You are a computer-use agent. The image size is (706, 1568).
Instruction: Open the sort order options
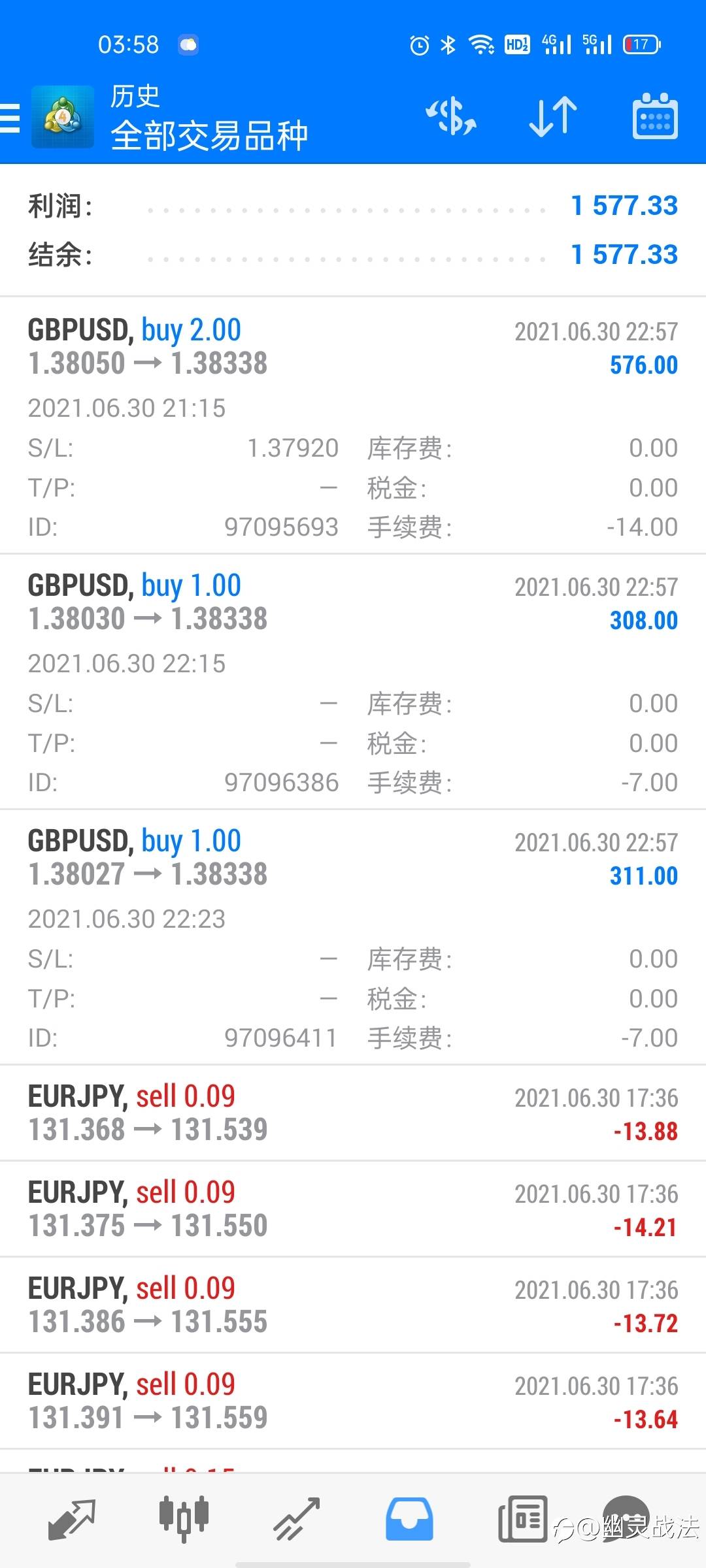click(553, 118)
